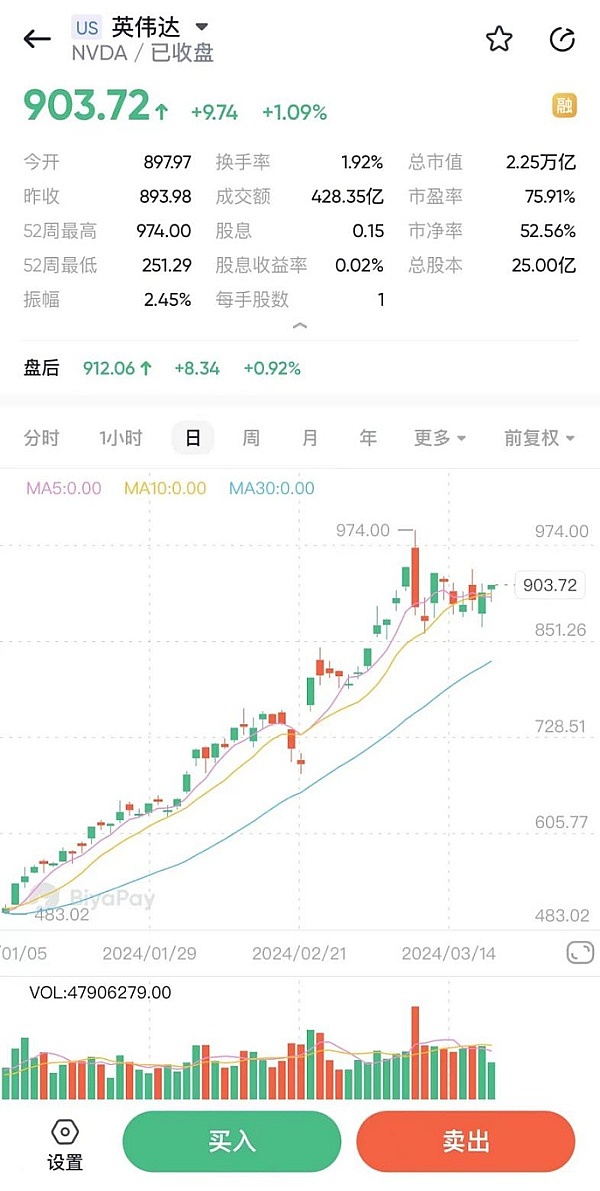Open the 前复权 adjustment dropdown
Image resolution: width=600 pixels, height=1191 pixels.
tap(539, 438)
